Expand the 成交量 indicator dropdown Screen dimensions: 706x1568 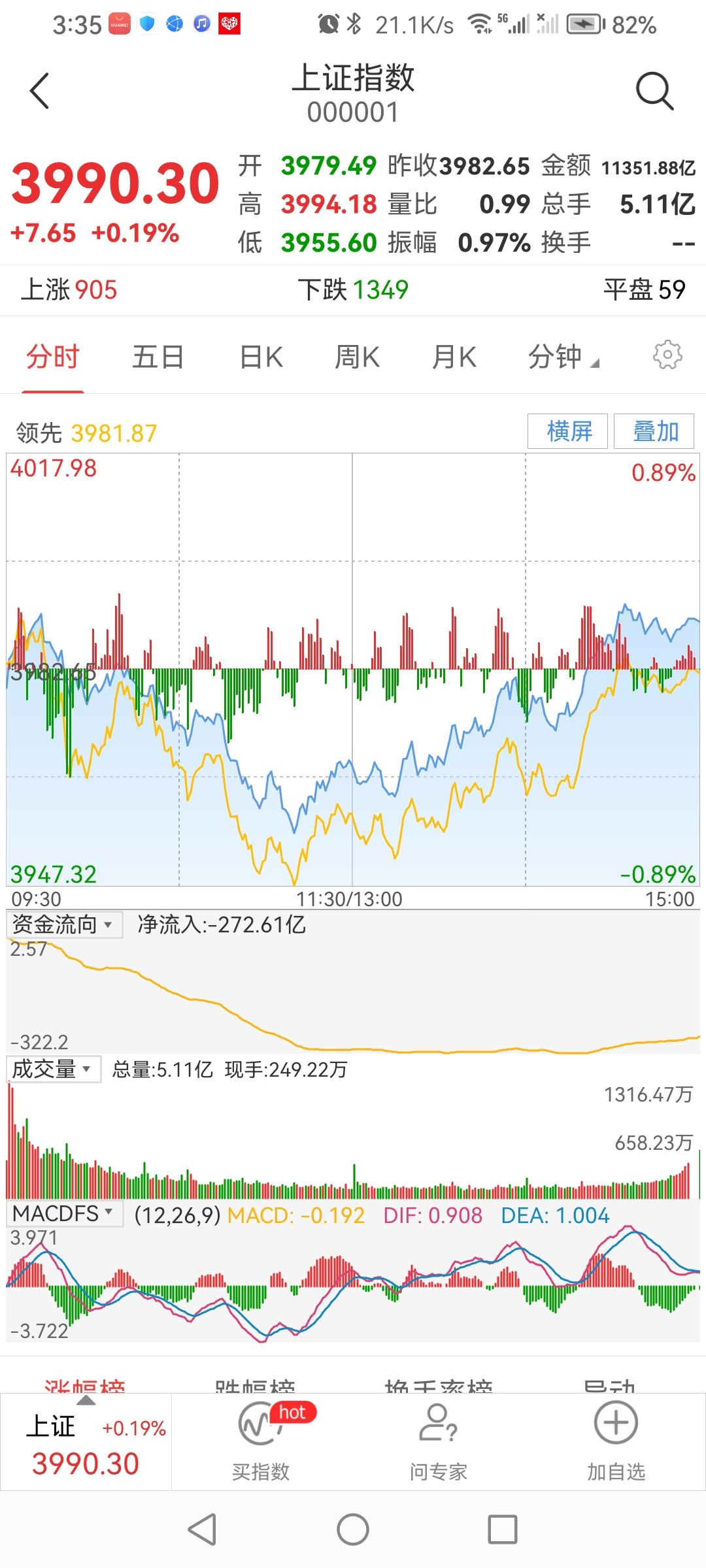coord(54,1070)
